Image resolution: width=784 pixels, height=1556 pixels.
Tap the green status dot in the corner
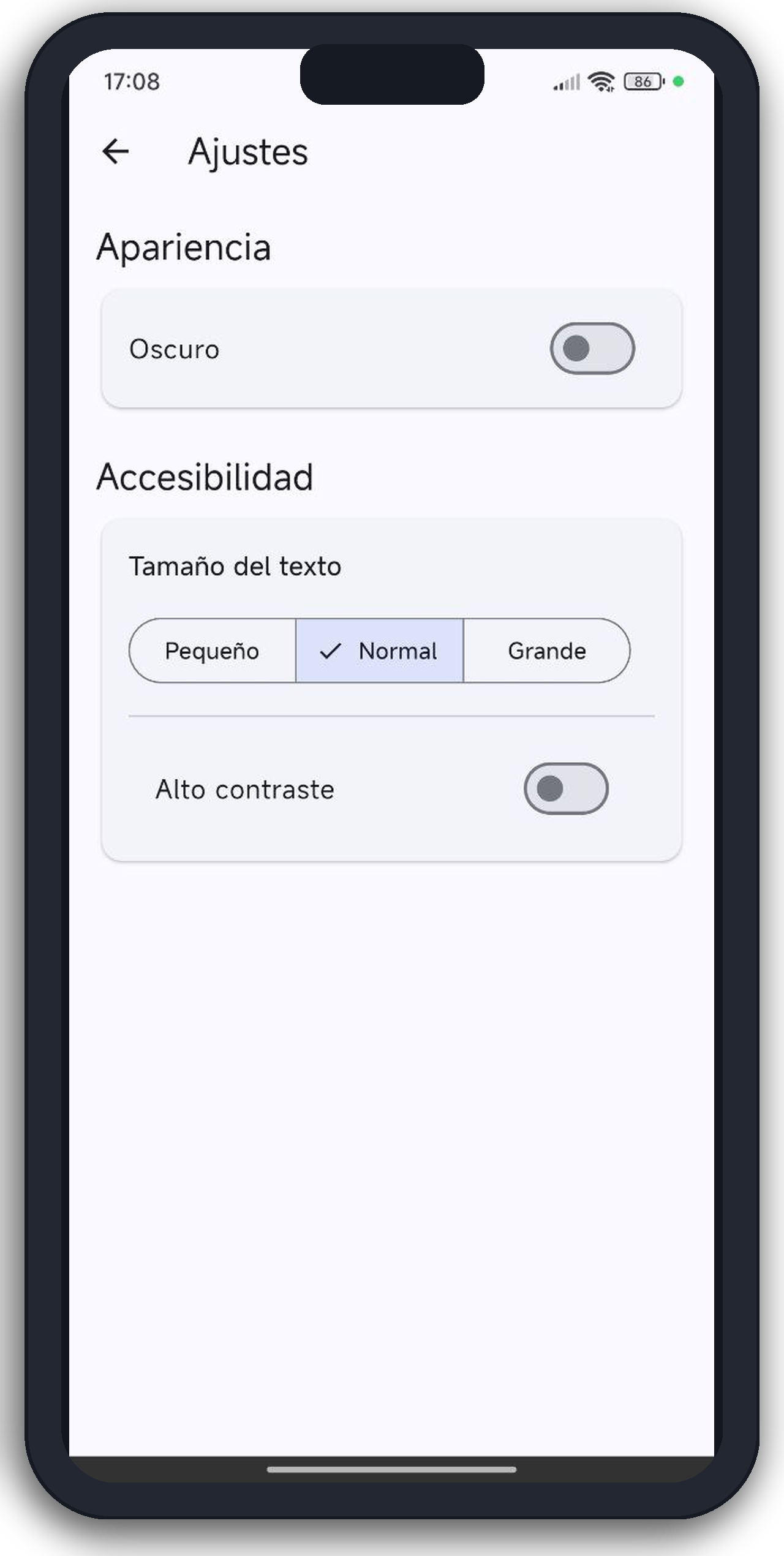click(x=679, y=81)
